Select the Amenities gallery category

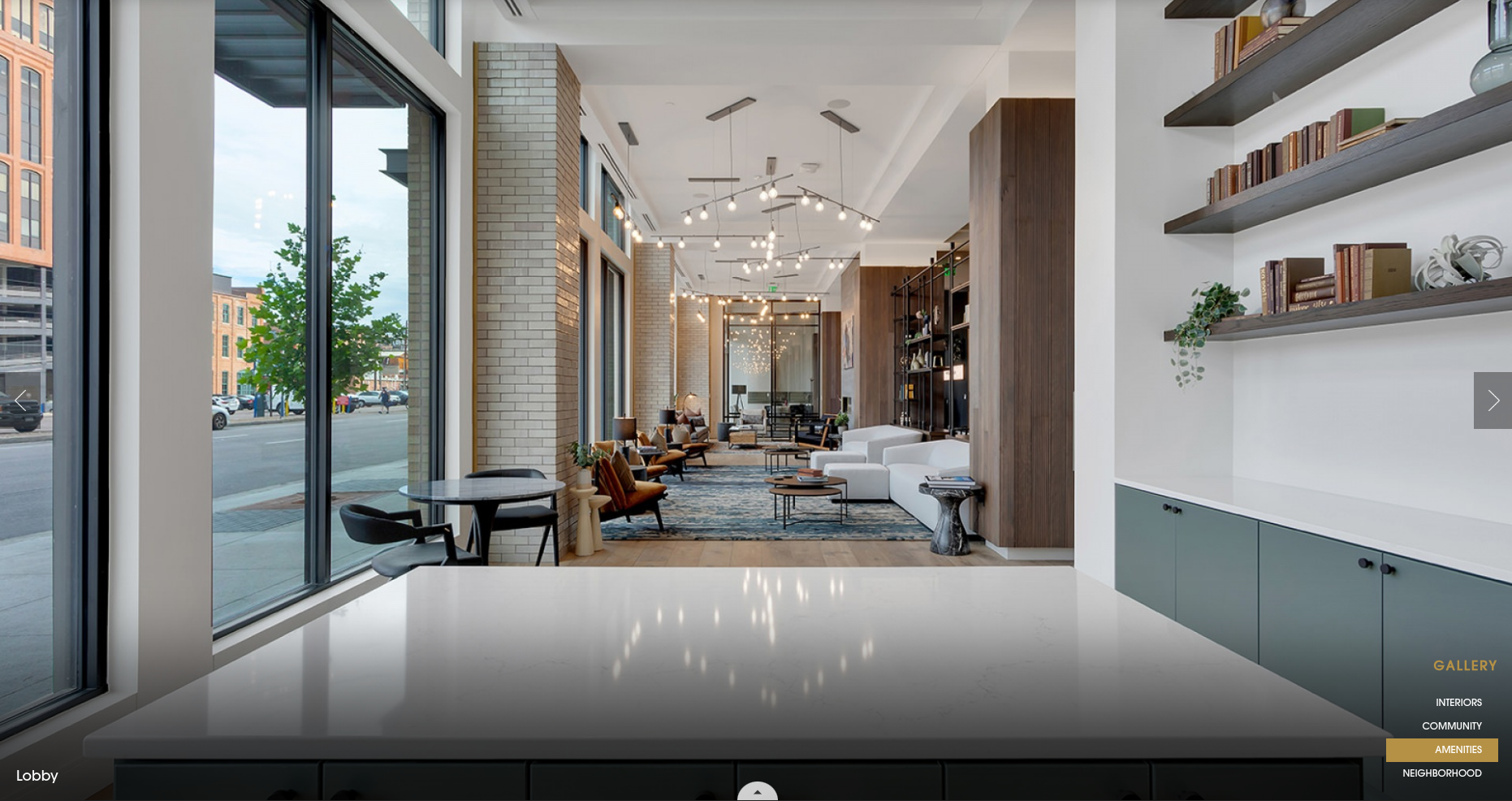[x=1443, y=750]
